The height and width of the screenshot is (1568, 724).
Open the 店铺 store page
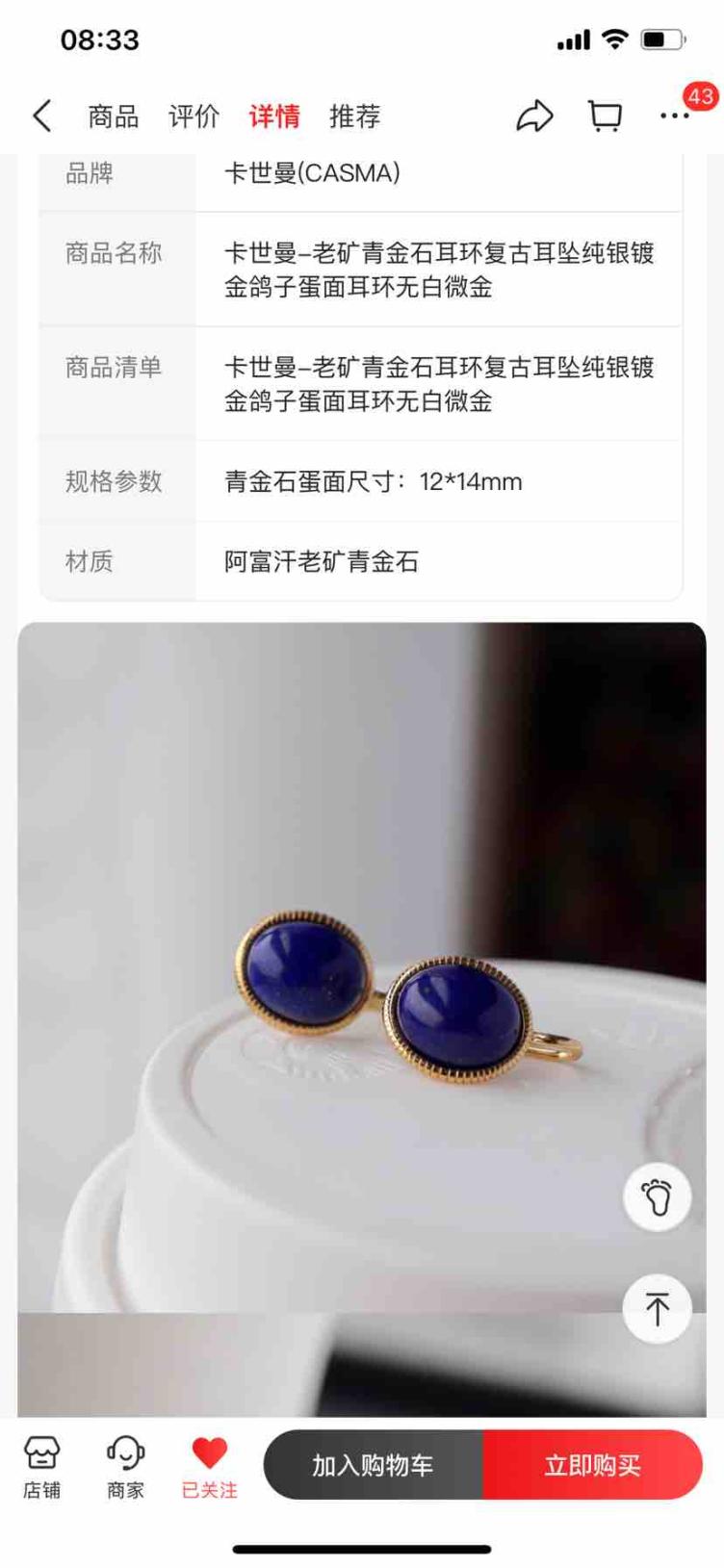pos(41,1466)
